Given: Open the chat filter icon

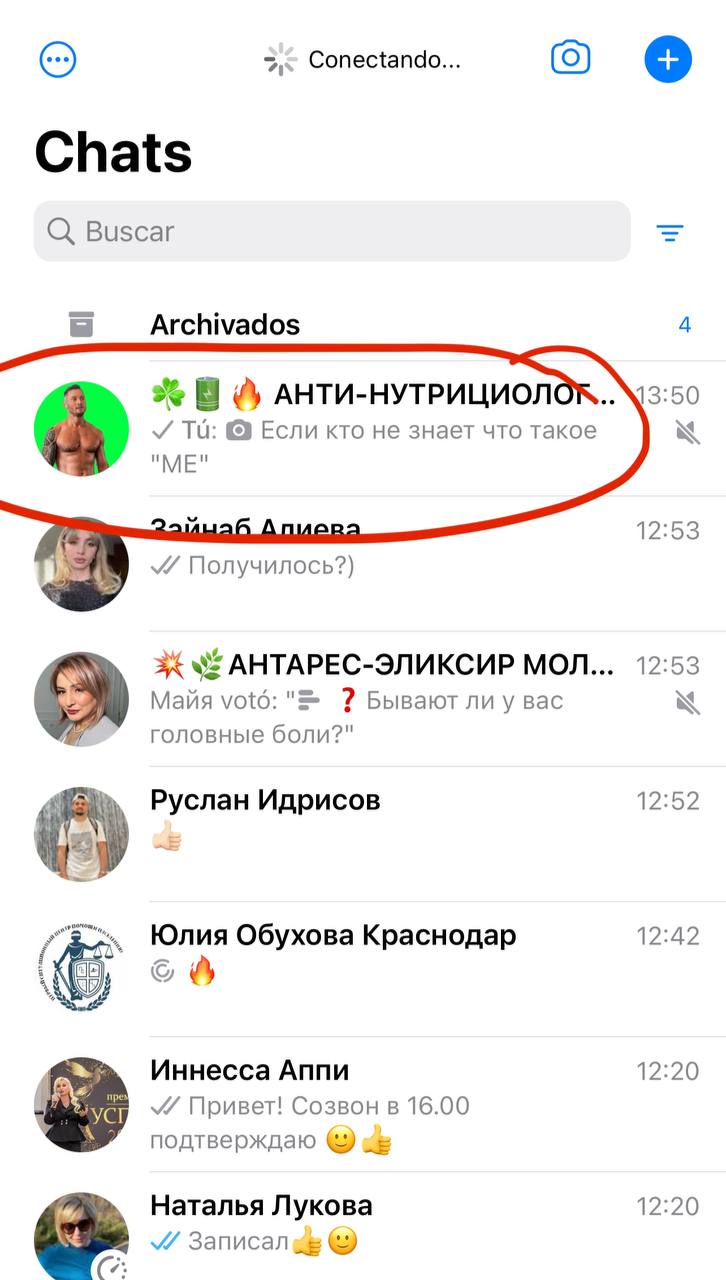Looking at the screenshot, I should pyautogui.click(x=669, y=233).
